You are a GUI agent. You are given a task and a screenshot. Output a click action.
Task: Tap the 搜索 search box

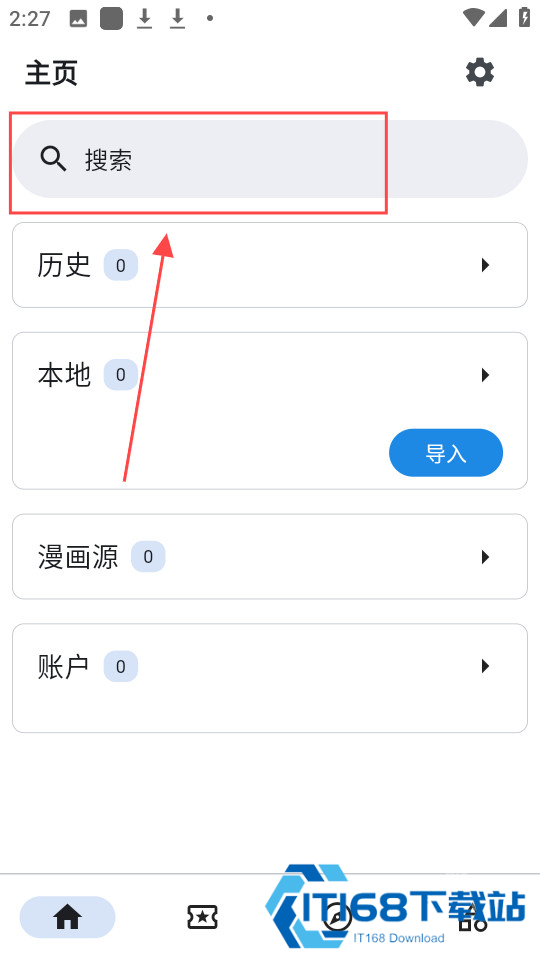(x=270, y=159)
